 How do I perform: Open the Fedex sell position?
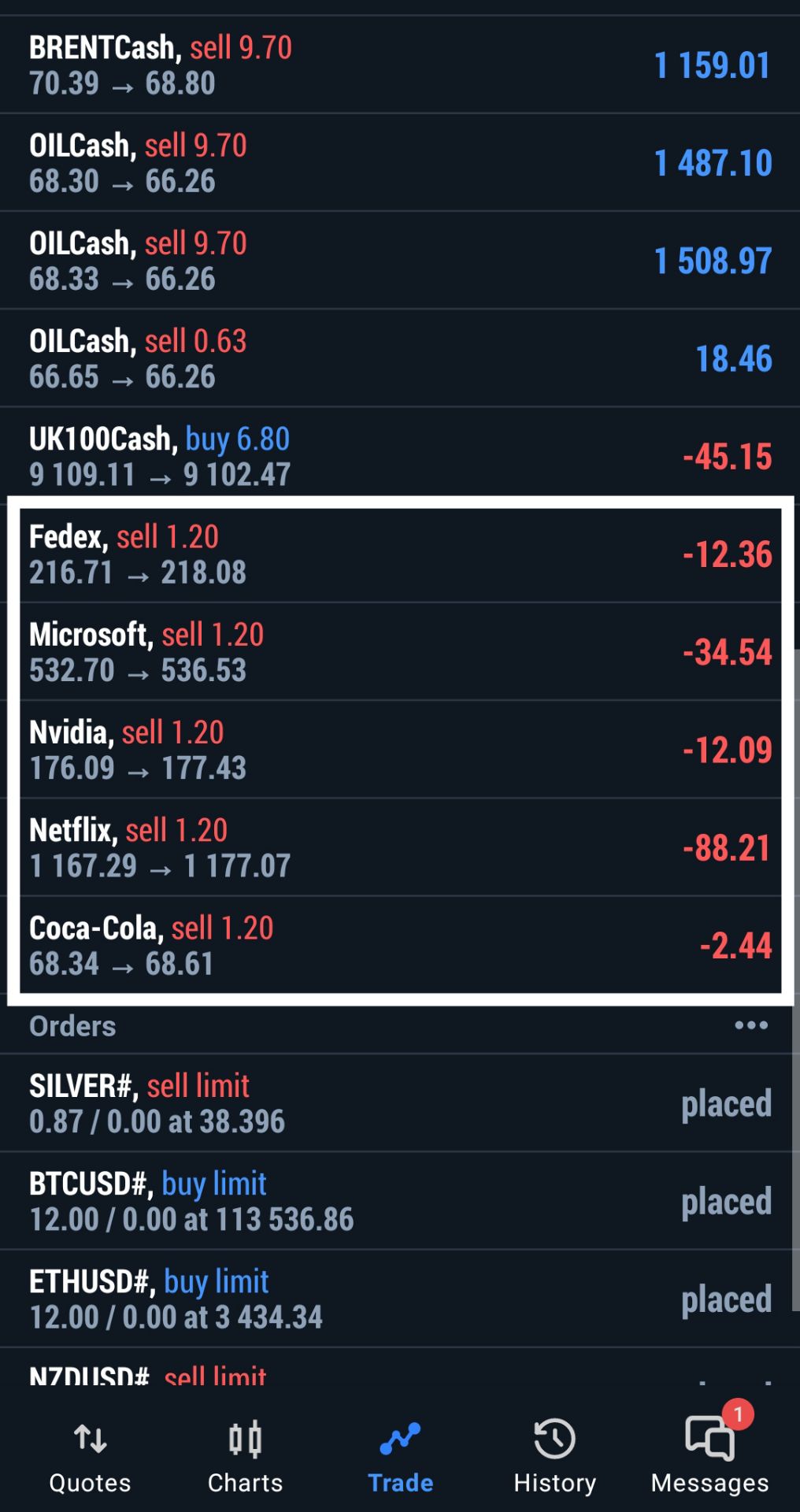pos(400,554)
